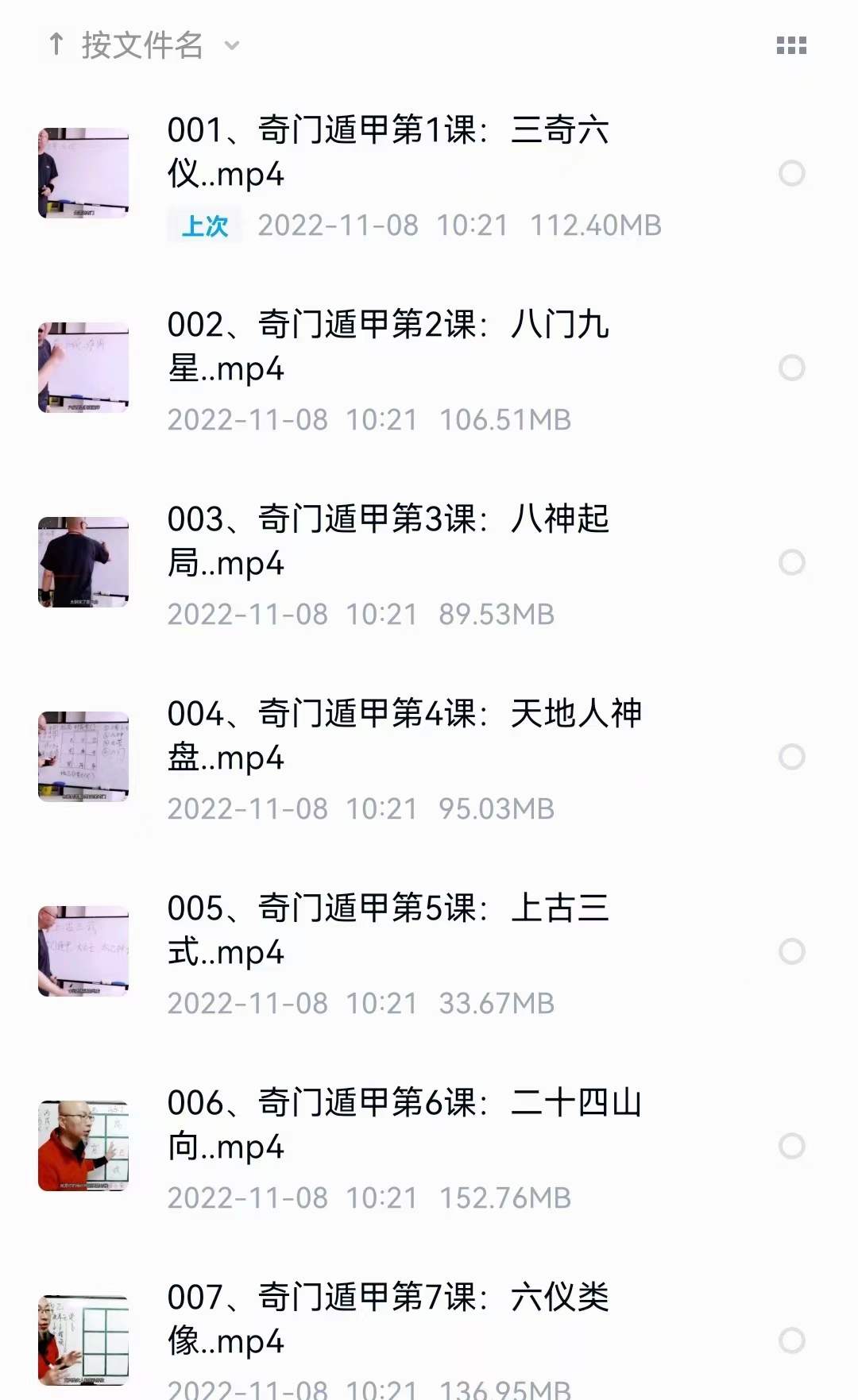
Task: Click thumbnail of lesson 004 天地人神盘
Action: tap(82, 756)
